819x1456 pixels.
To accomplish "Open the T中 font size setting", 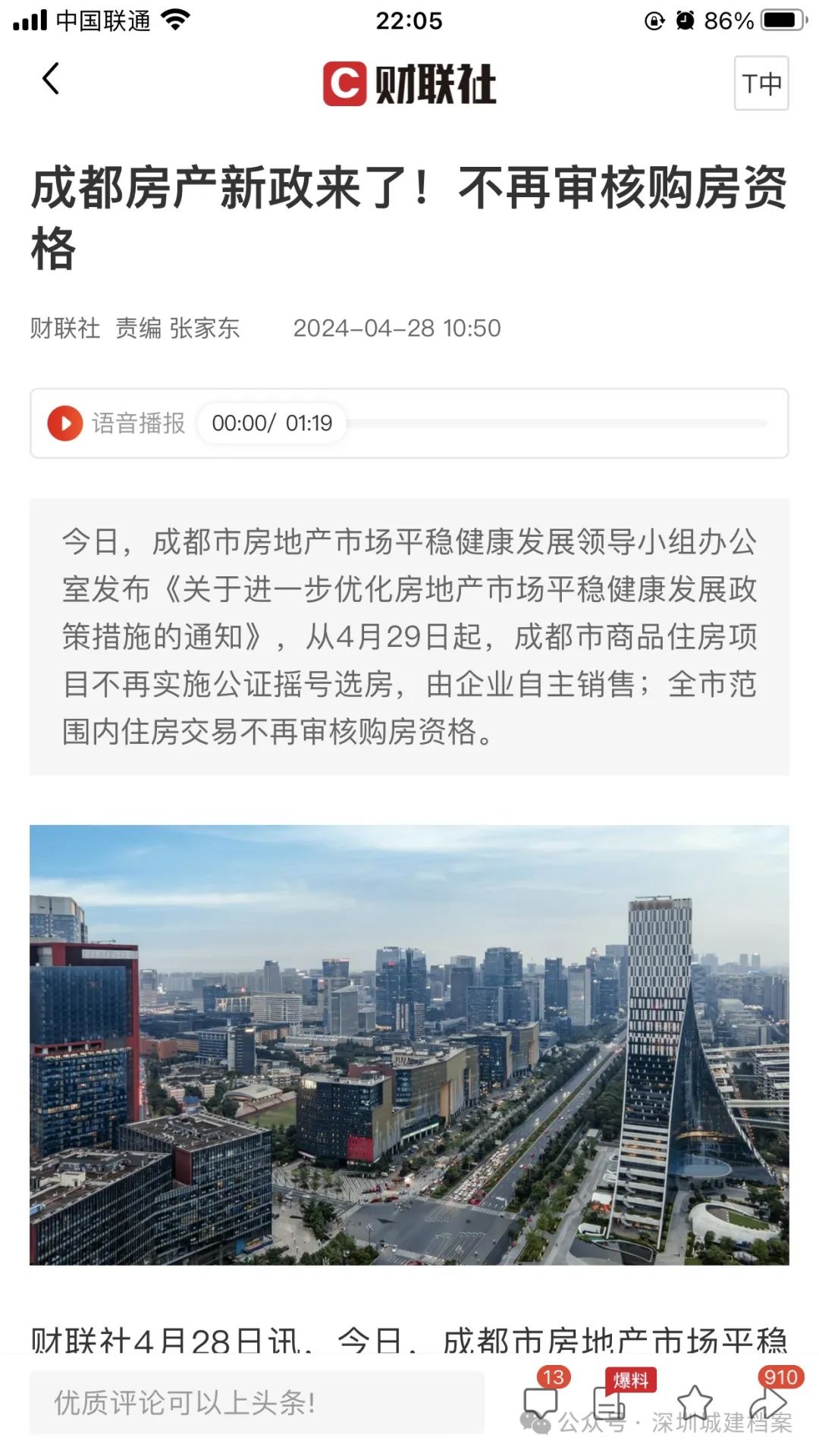I will (x=761, y=83).
